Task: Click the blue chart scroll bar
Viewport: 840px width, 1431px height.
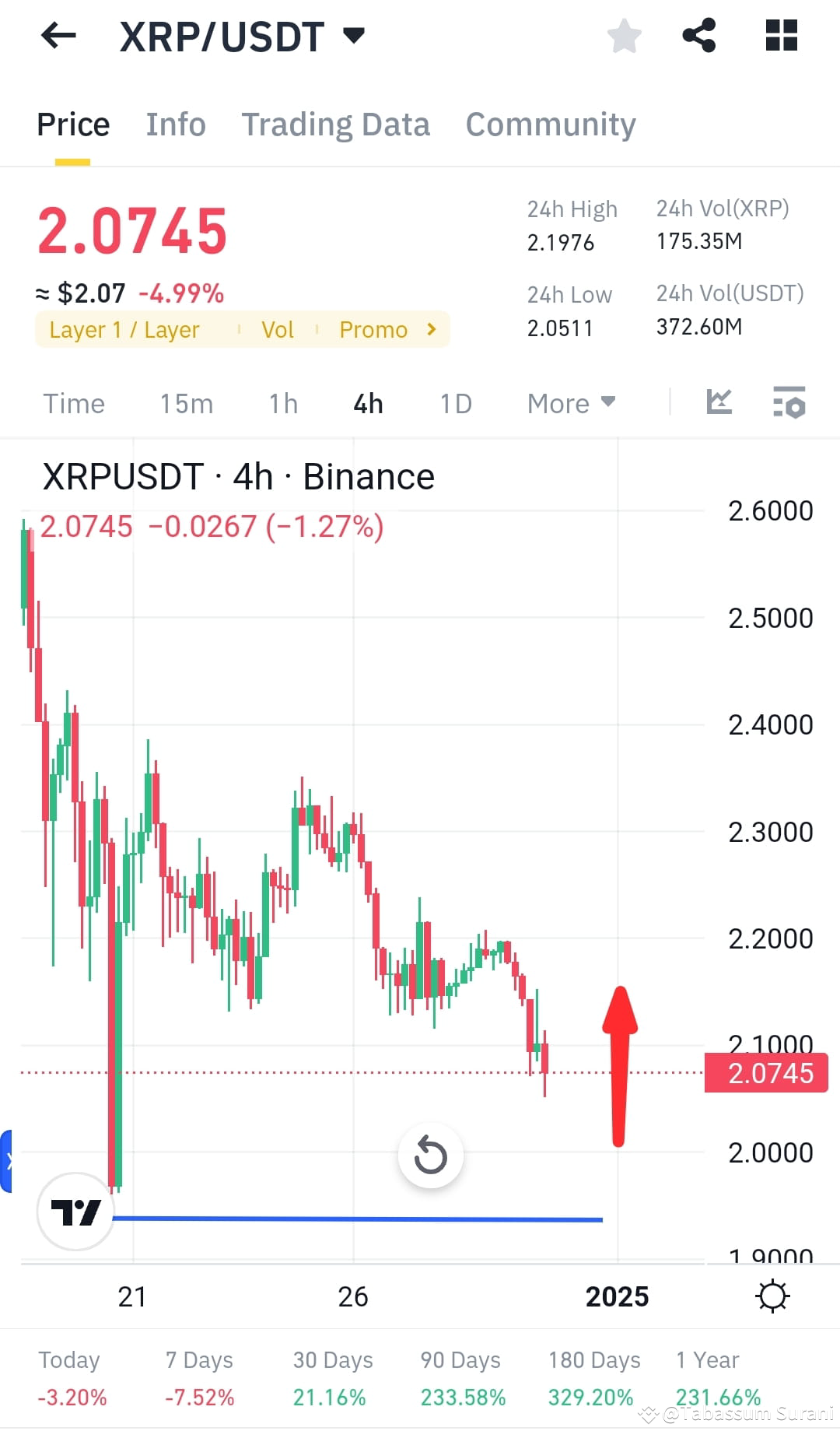Action: tap(358, 1219)
